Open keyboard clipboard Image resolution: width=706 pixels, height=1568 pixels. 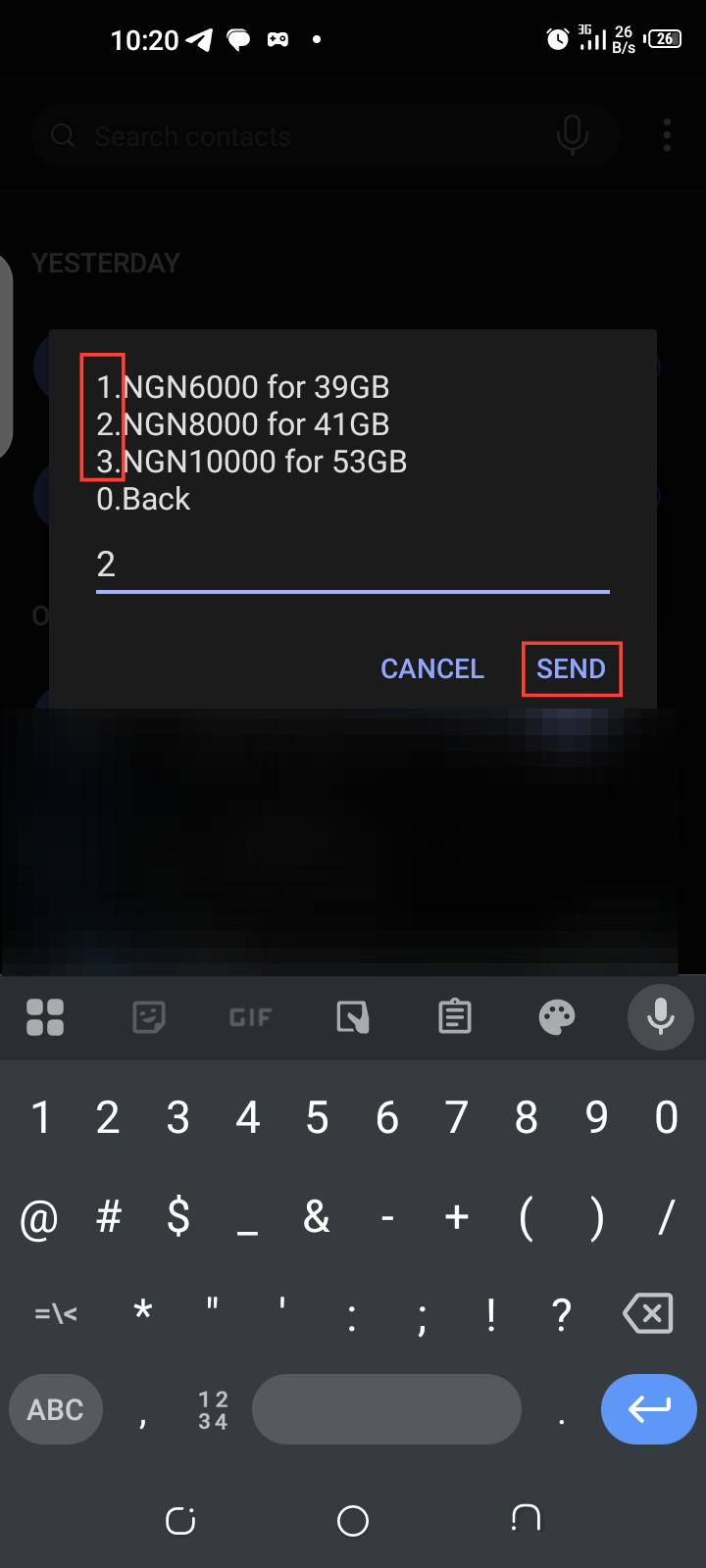[454, 1017]
